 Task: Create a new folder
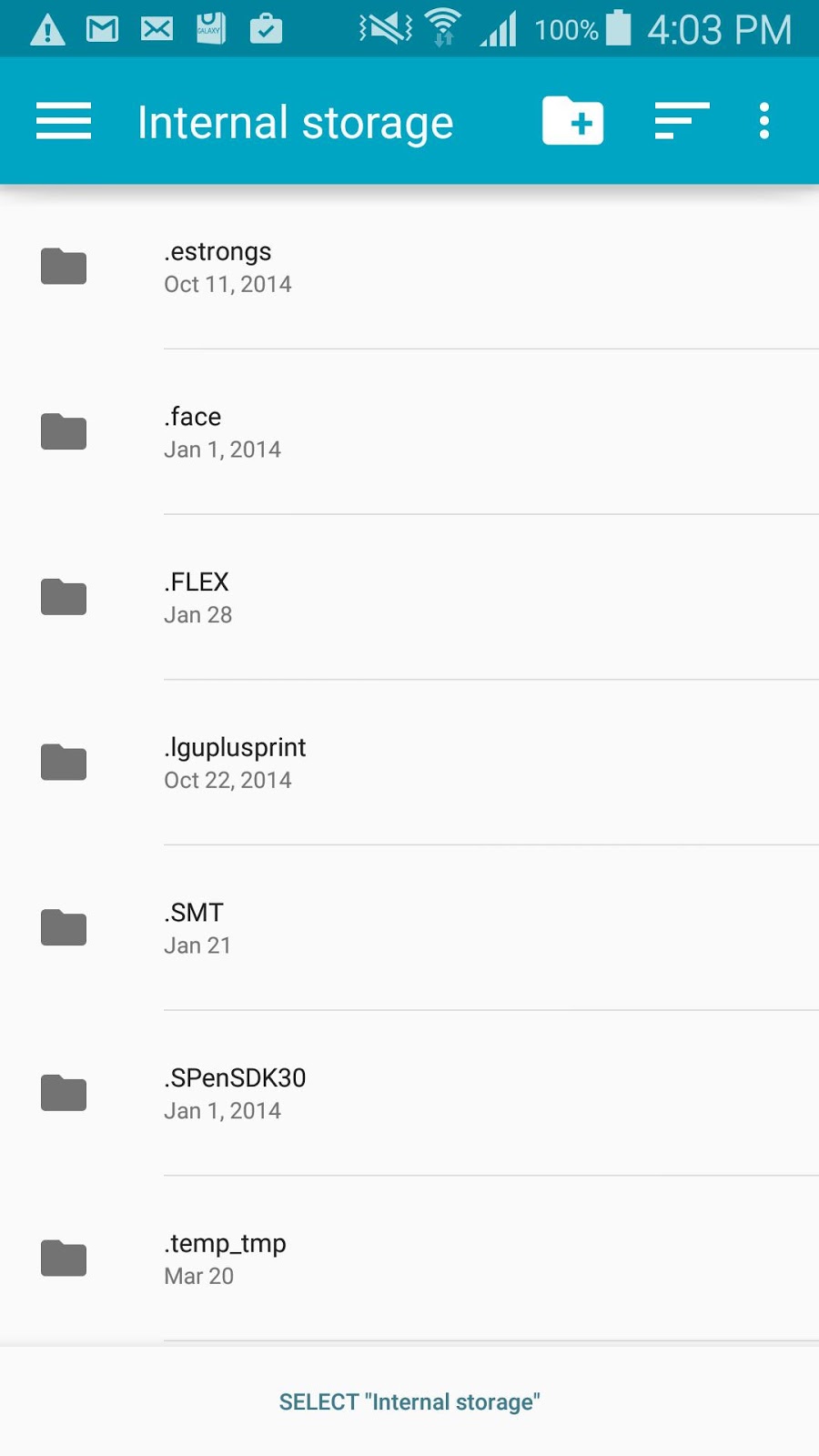tap(572, 121)
